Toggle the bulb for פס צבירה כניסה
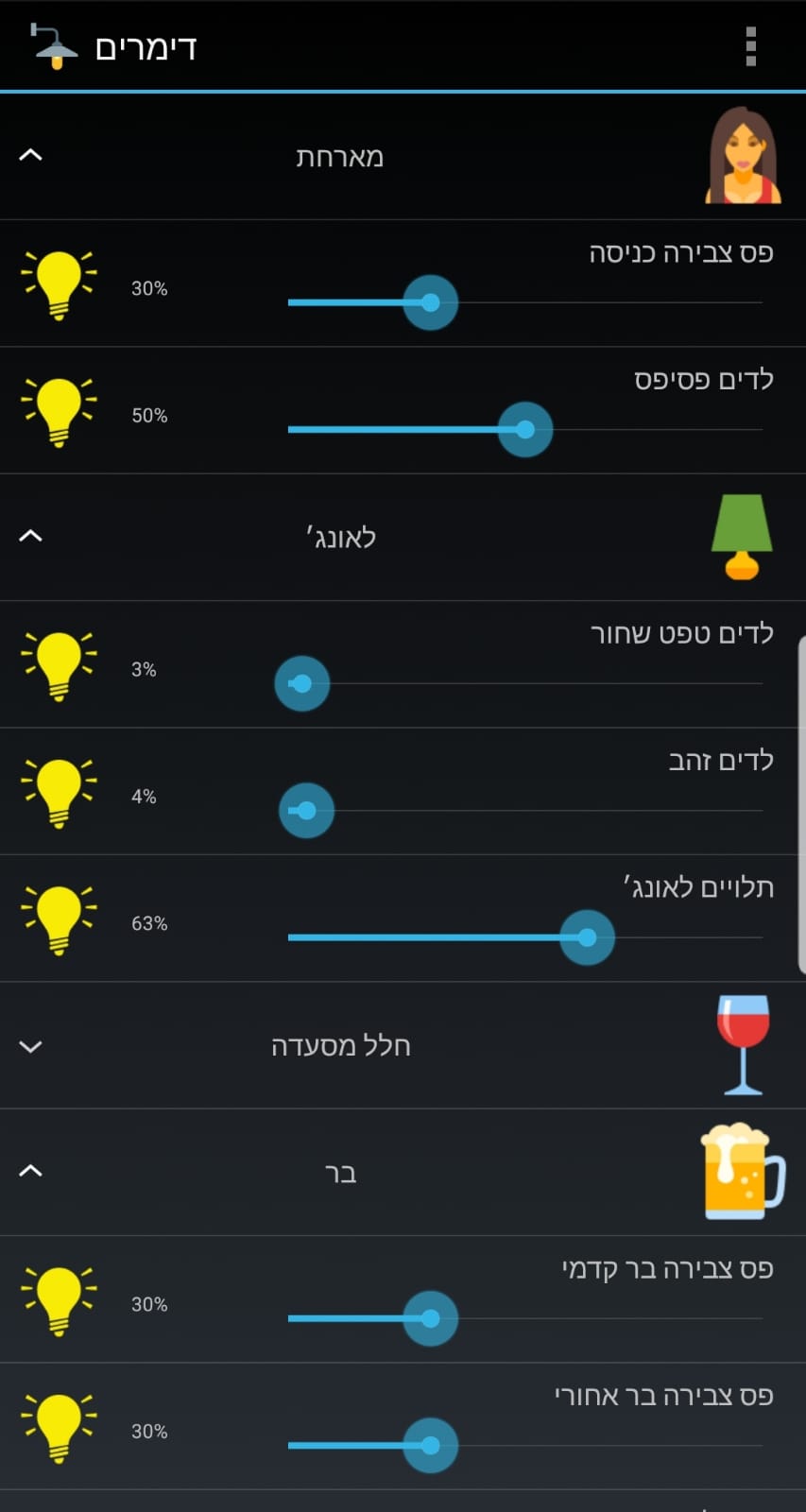The image size is (806, 1512). [59, 285]
